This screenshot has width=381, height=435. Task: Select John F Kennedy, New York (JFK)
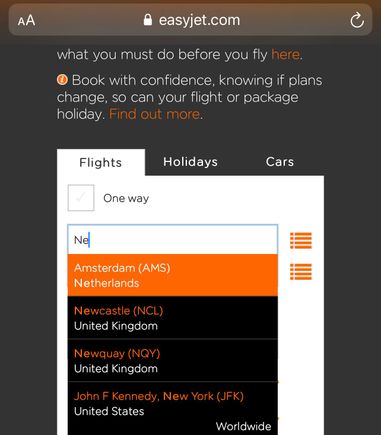(173, 408)
